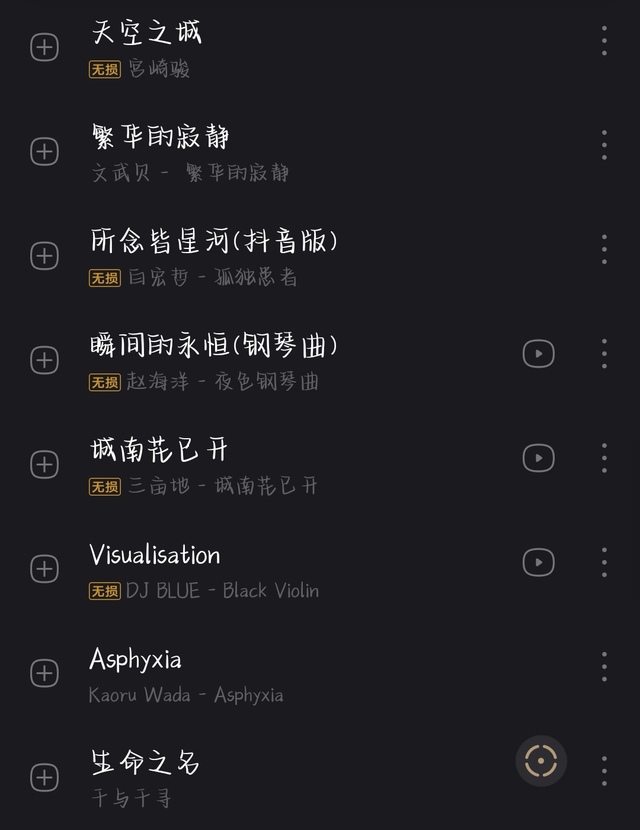The height and width of the screenshot is (830, 640).
Task: Open more options for 城南花已开
Action: click(604, 458)
